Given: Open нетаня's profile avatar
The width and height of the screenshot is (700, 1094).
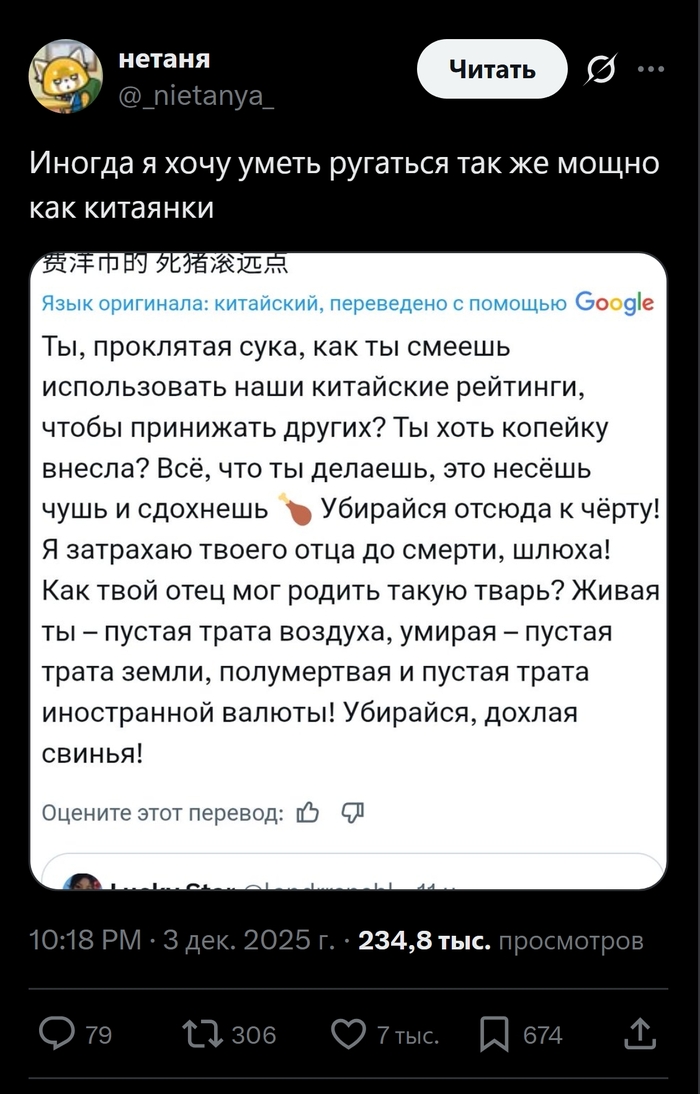Looking at the screenshot, I should point(66,76).
